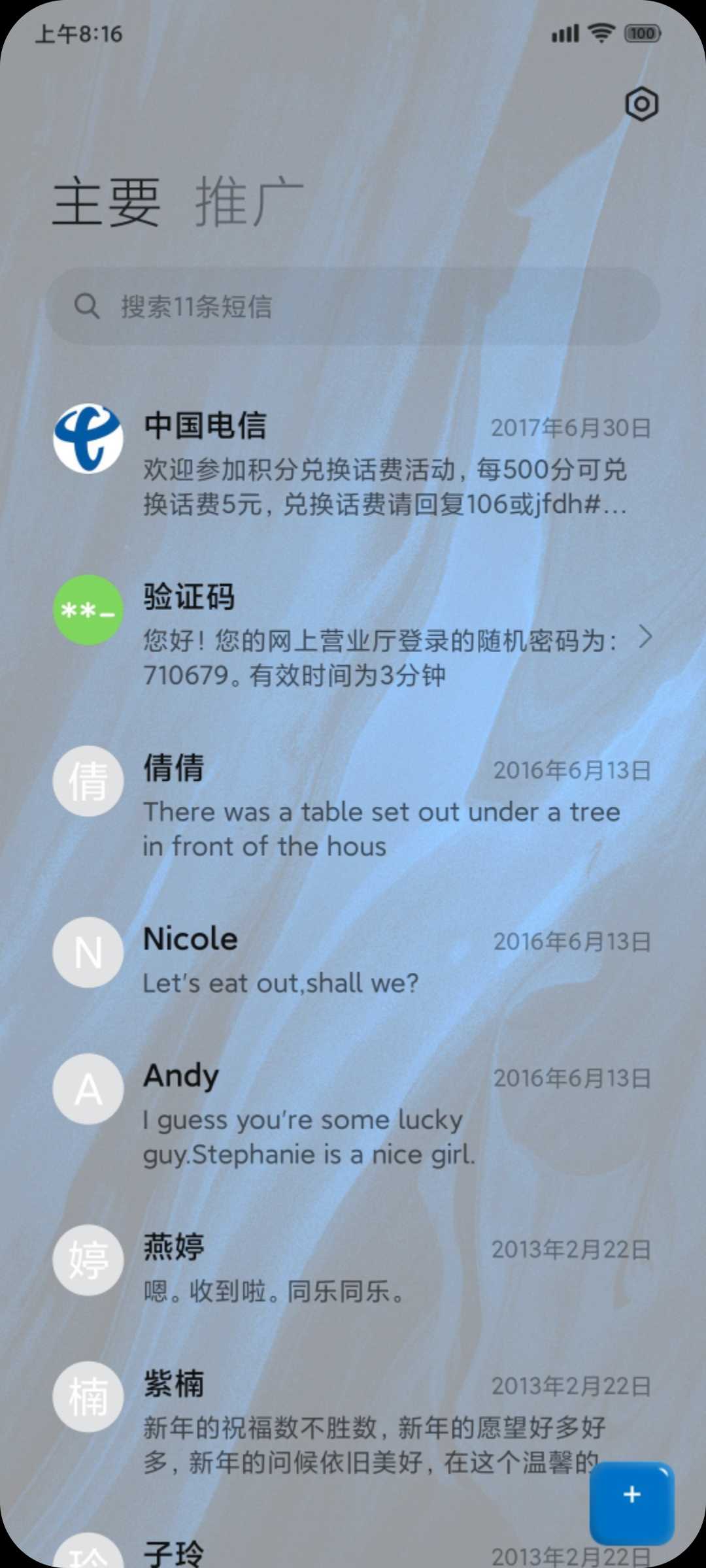View Andy's message thread
The height and width of the screenshot is (1568, 706).
353,1114
